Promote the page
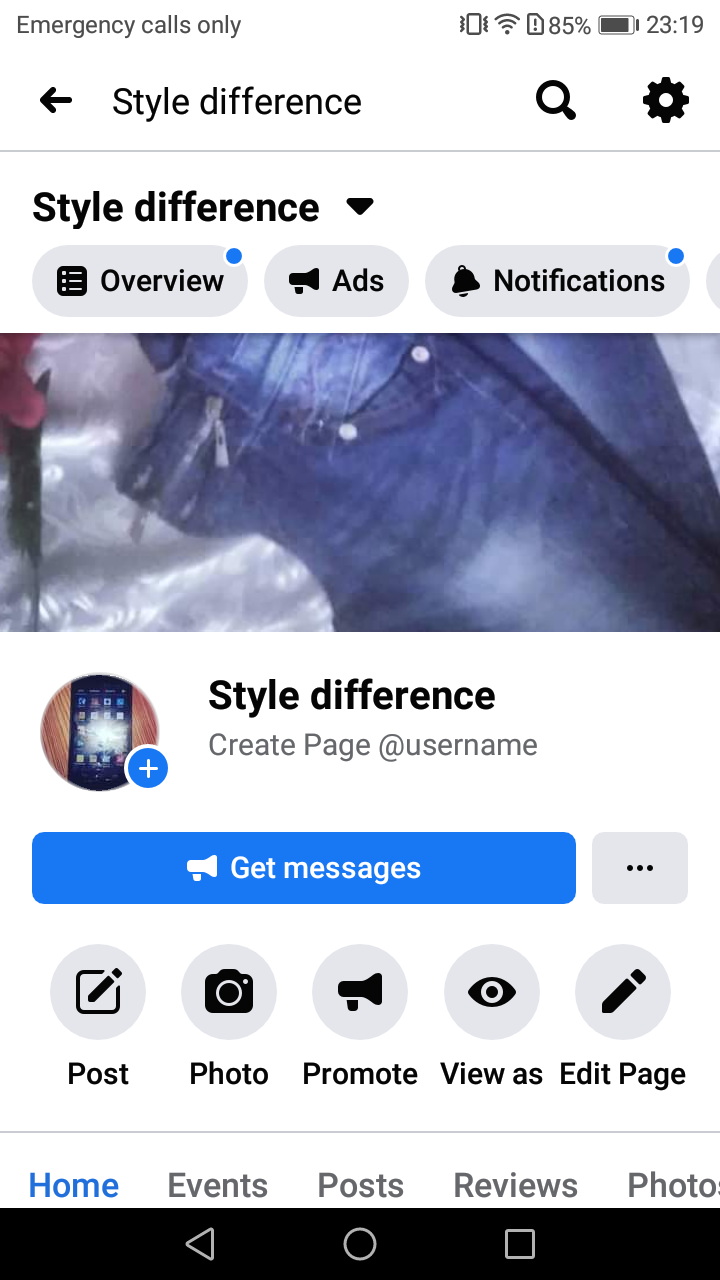Image resolution: width=720 pixels, height=1280 pixels. [x=360, y=993]
